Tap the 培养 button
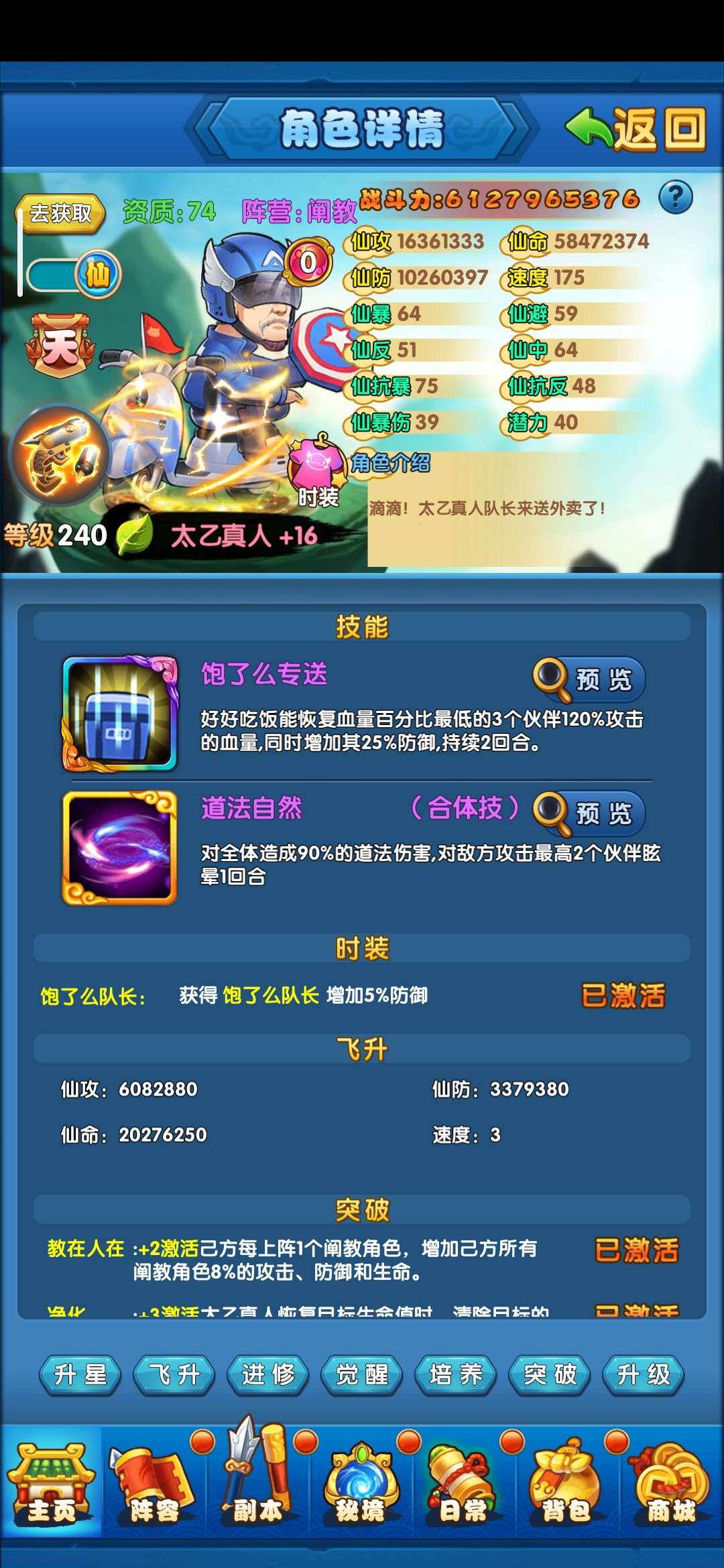 [456, 1375]
